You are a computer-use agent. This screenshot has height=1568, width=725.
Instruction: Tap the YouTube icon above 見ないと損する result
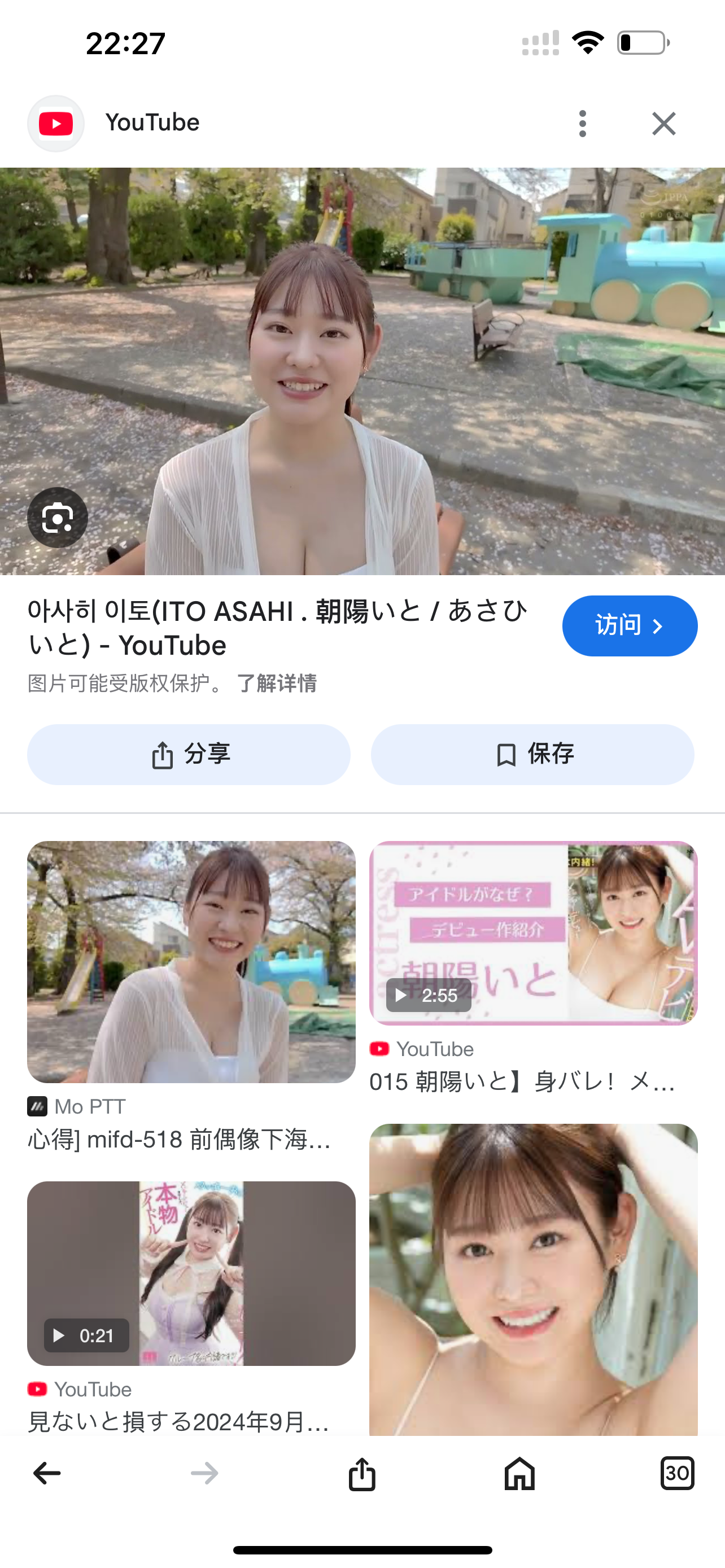click(x=38, y=1390)
